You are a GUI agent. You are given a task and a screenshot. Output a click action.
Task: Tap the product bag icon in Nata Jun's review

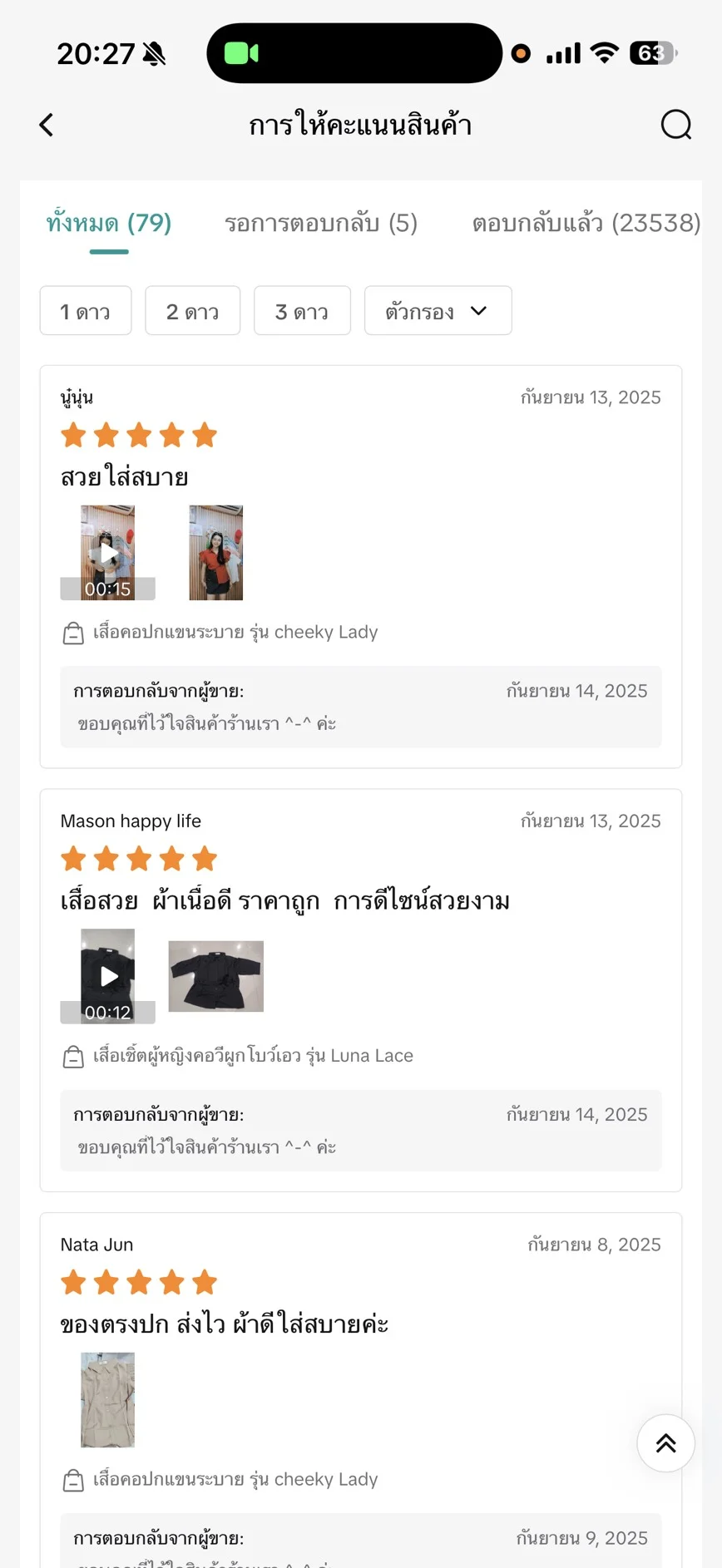click(74, 1480)
